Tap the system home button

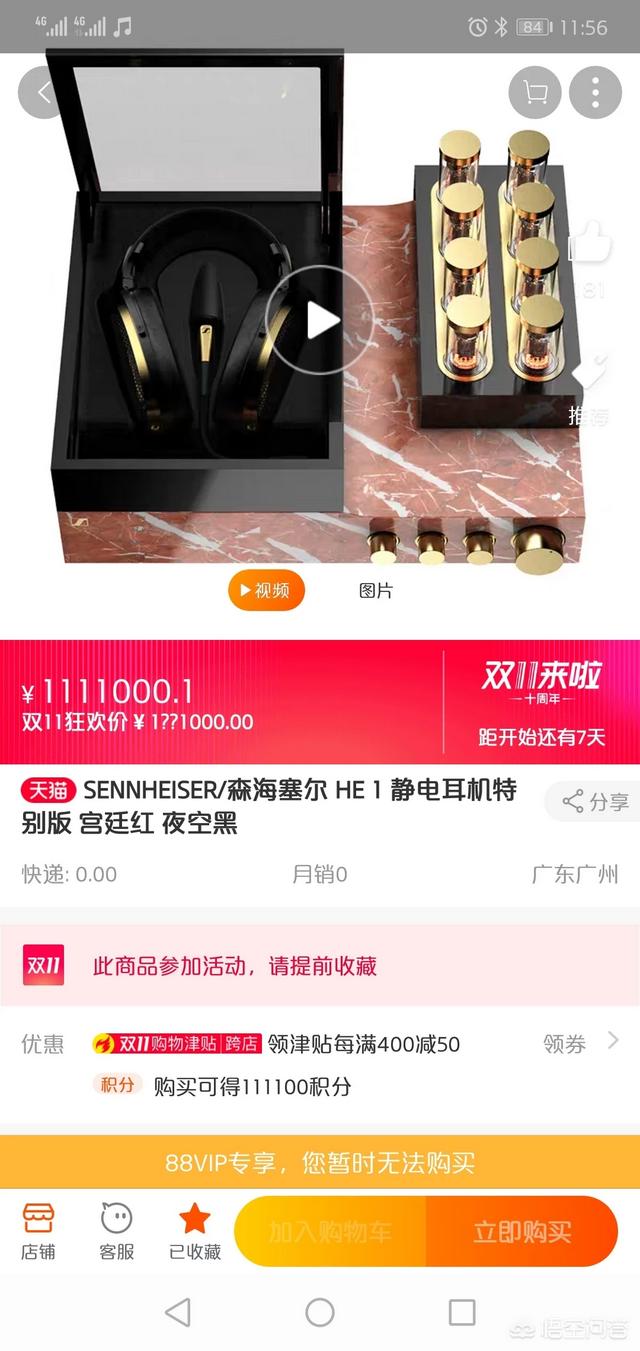point(320,1312)
